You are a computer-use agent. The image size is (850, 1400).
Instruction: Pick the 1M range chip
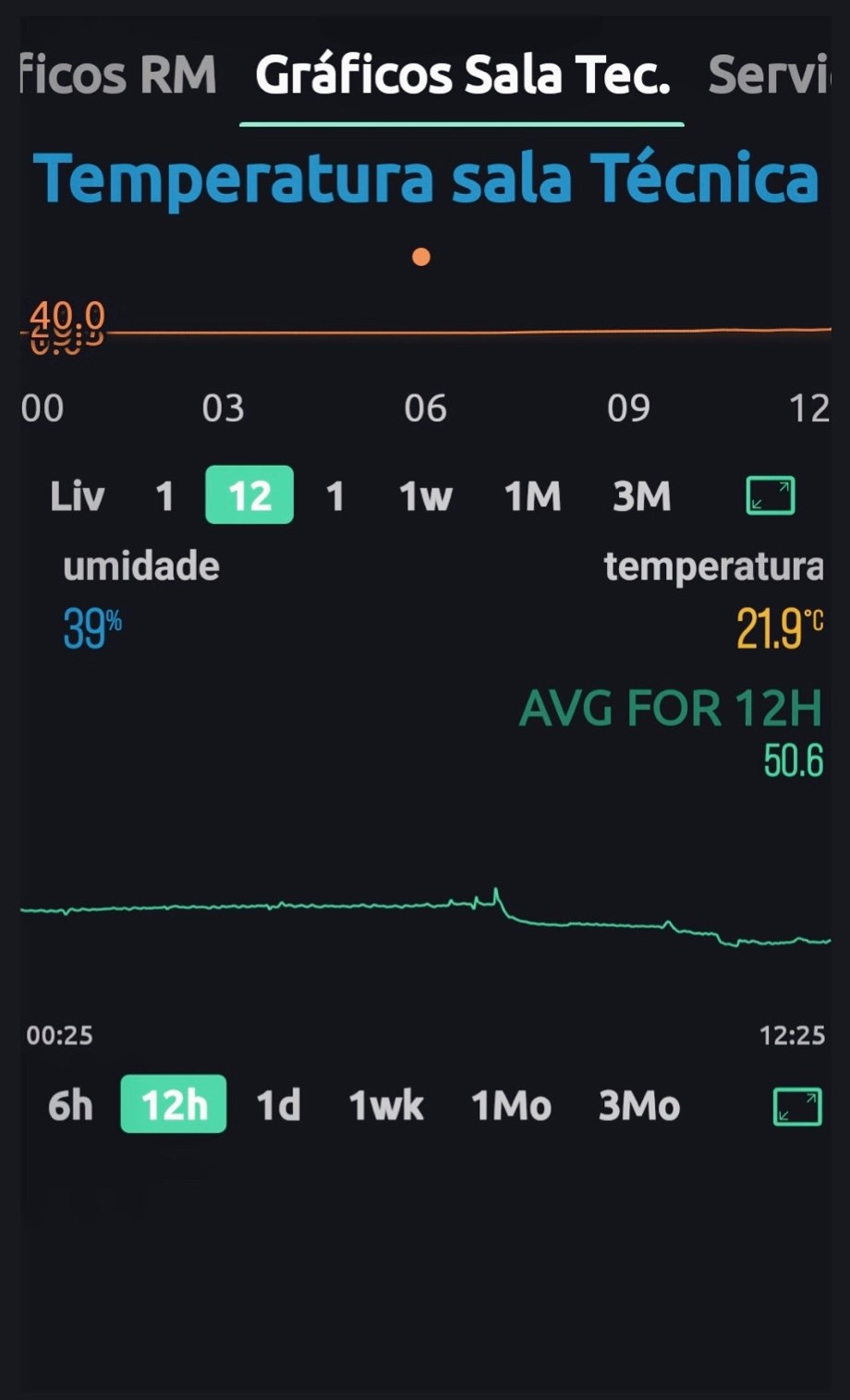[532, 496]
